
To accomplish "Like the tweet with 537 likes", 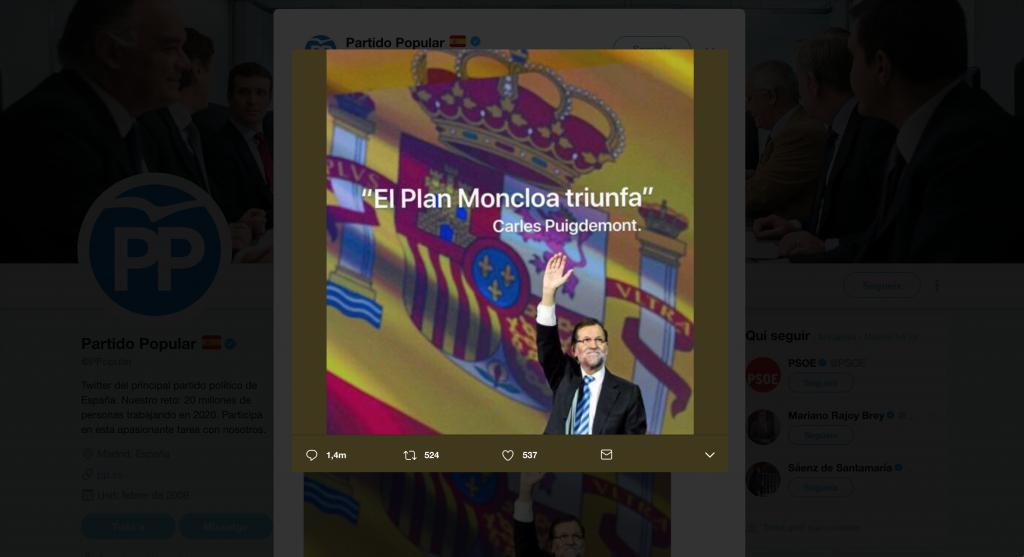I will point(508,455).
